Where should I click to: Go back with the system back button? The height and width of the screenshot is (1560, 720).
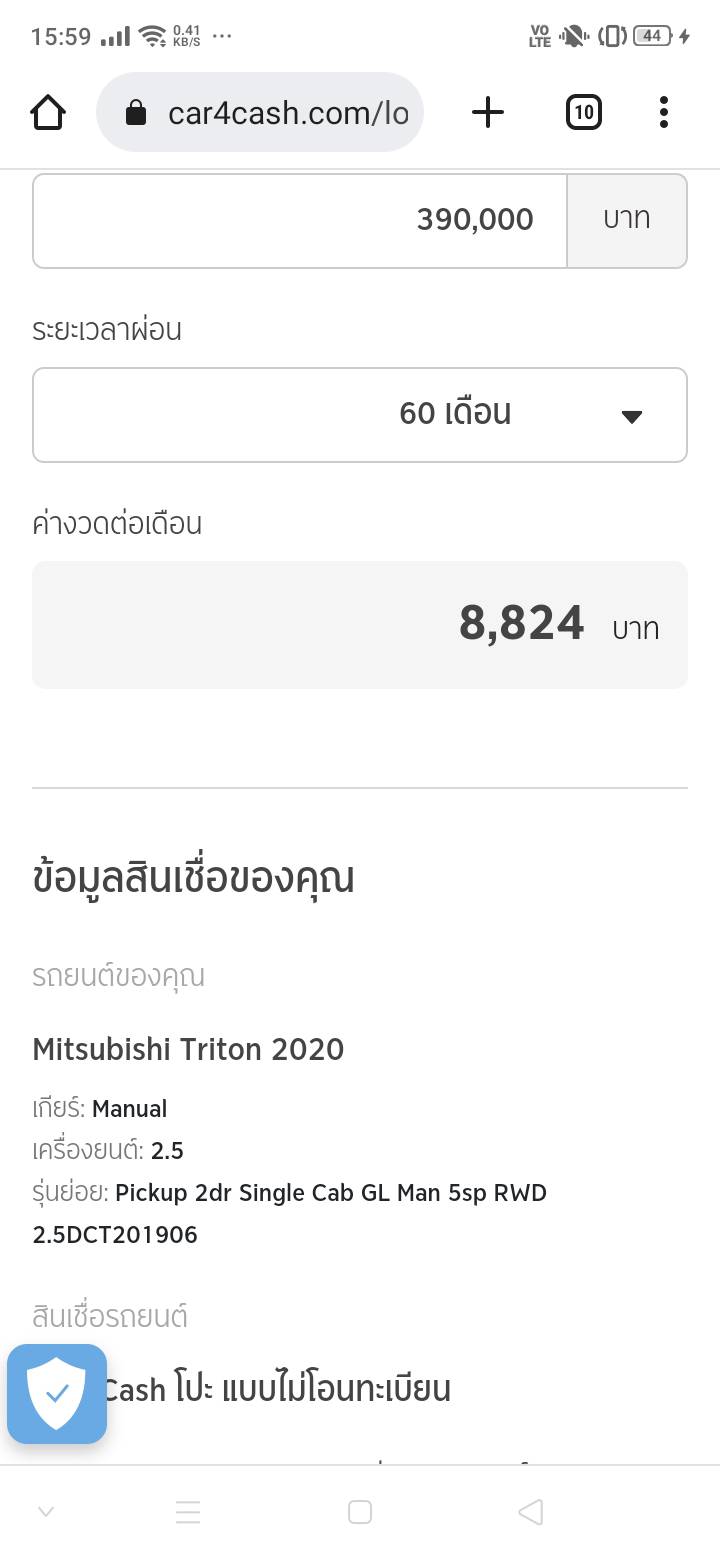click(531, 1512)
